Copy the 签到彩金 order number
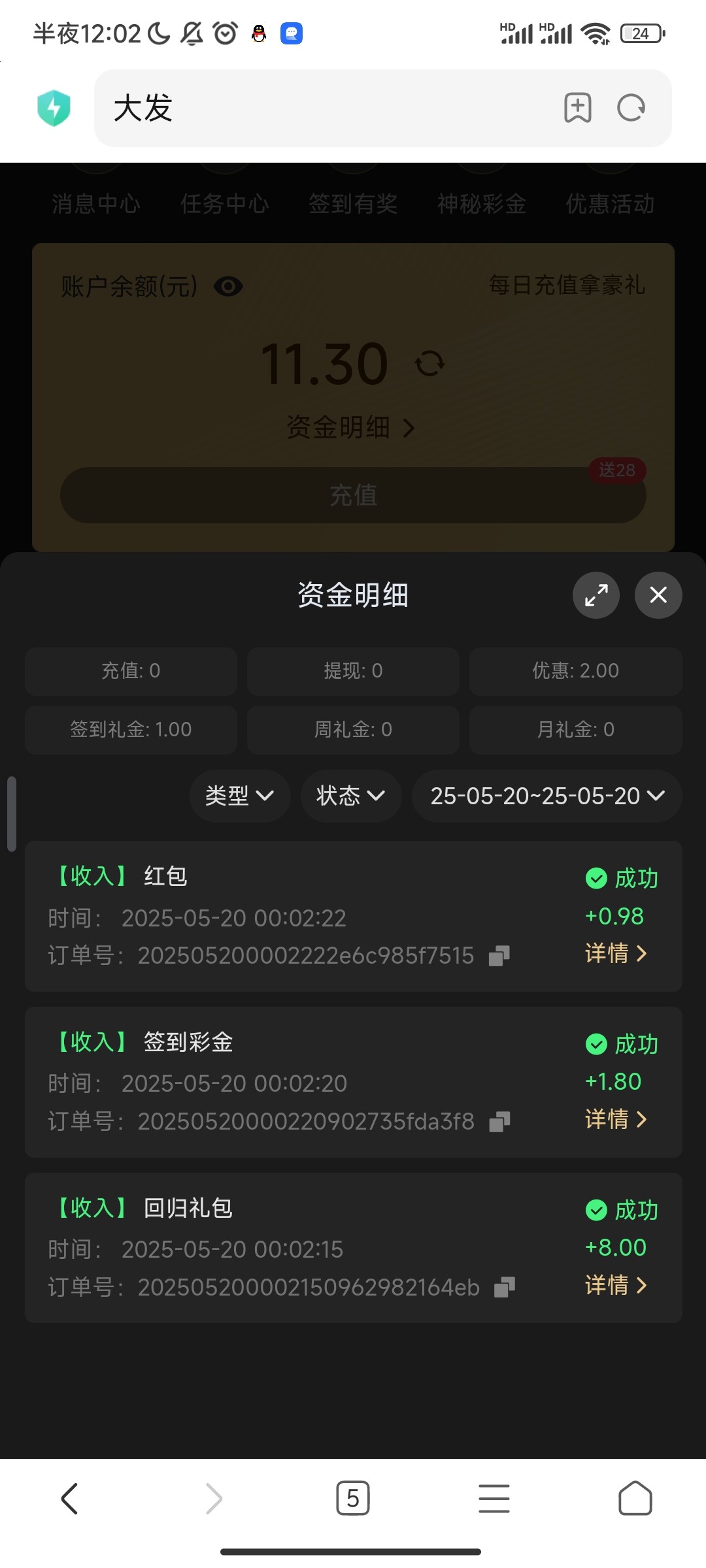The height and width of the screenshot is (1568, 706). point(499,1122)
